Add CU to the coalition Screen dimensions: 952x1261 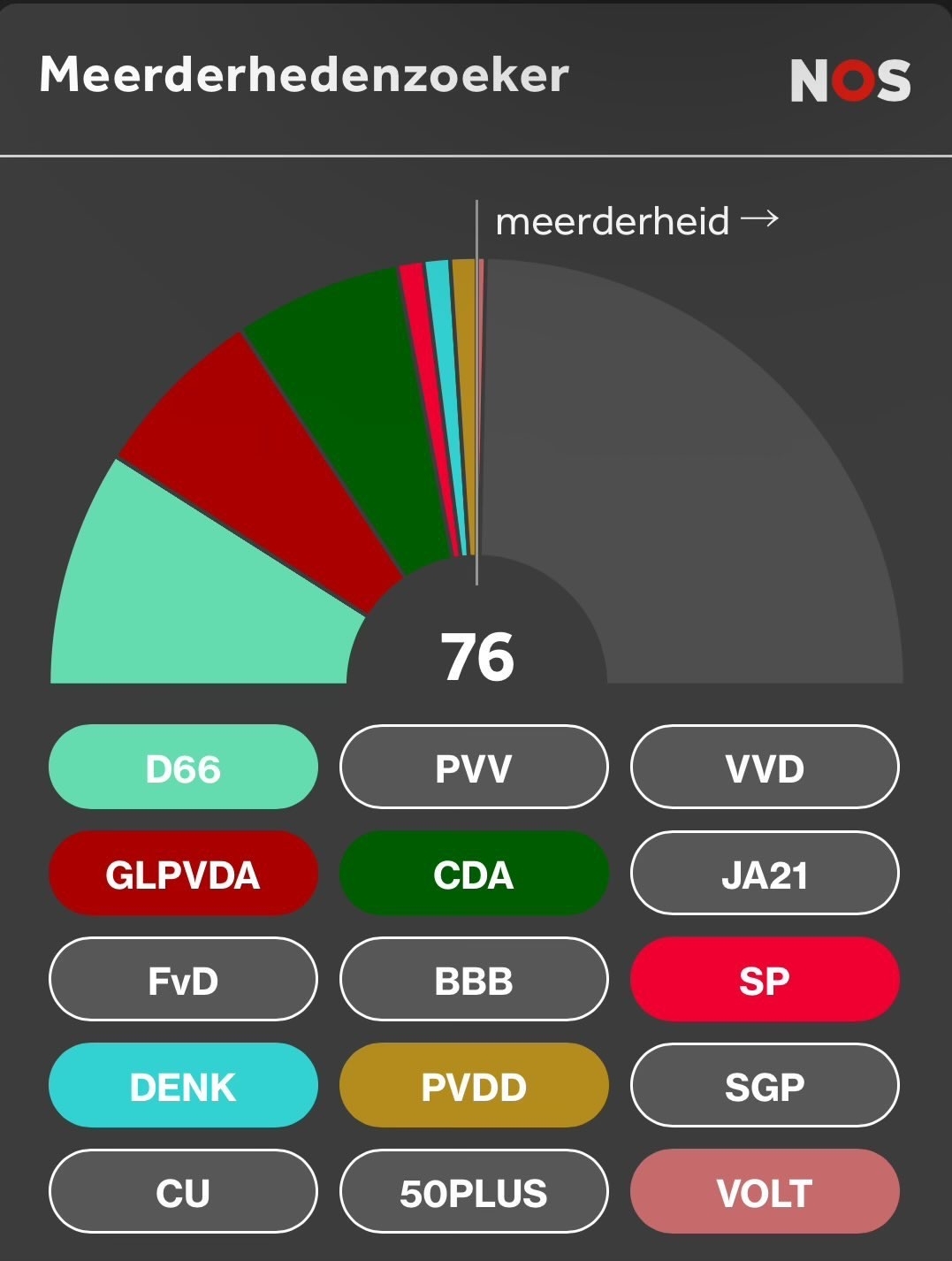(183, 1192)
